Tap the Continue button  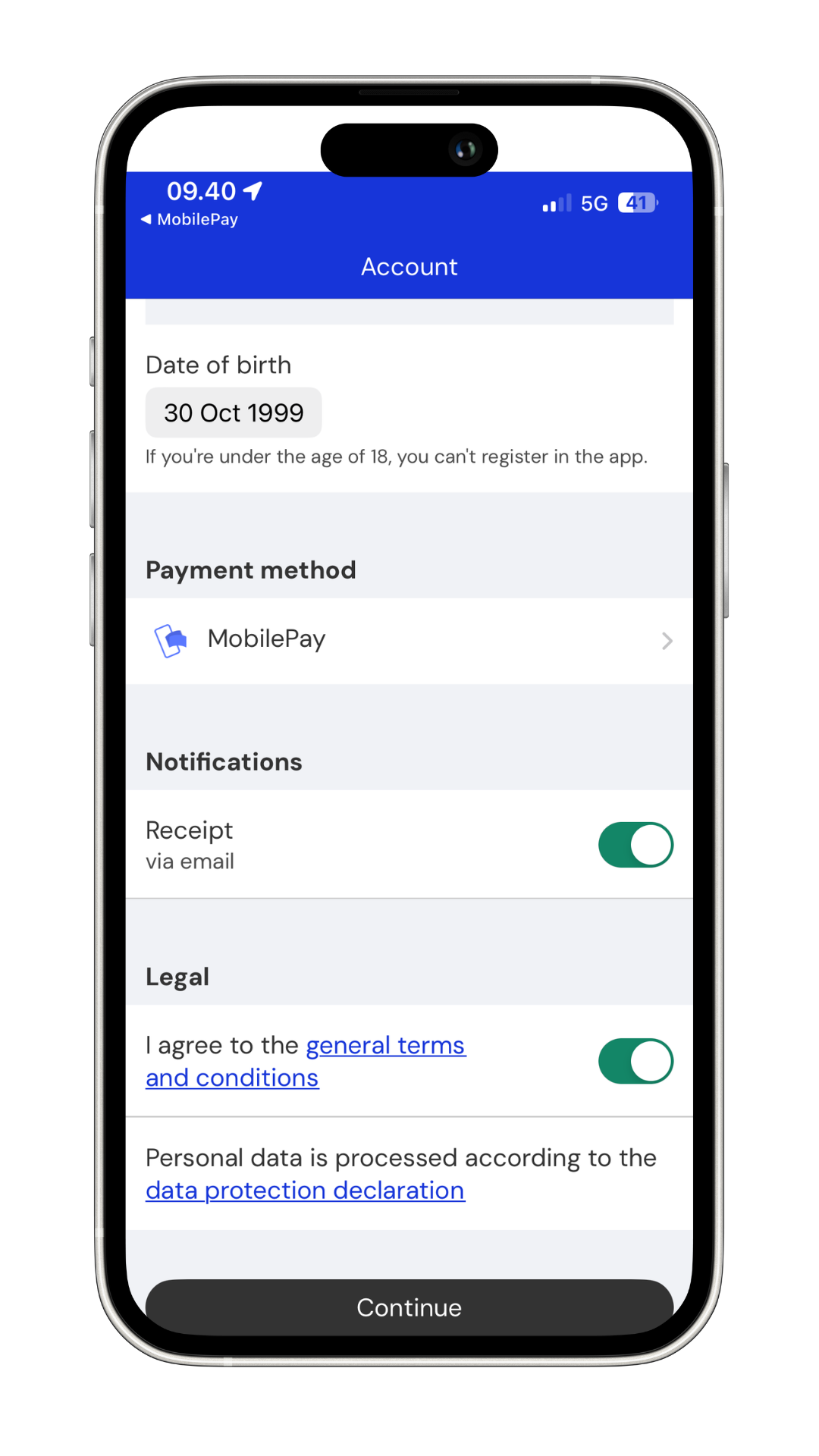[x=409, y=1307]
